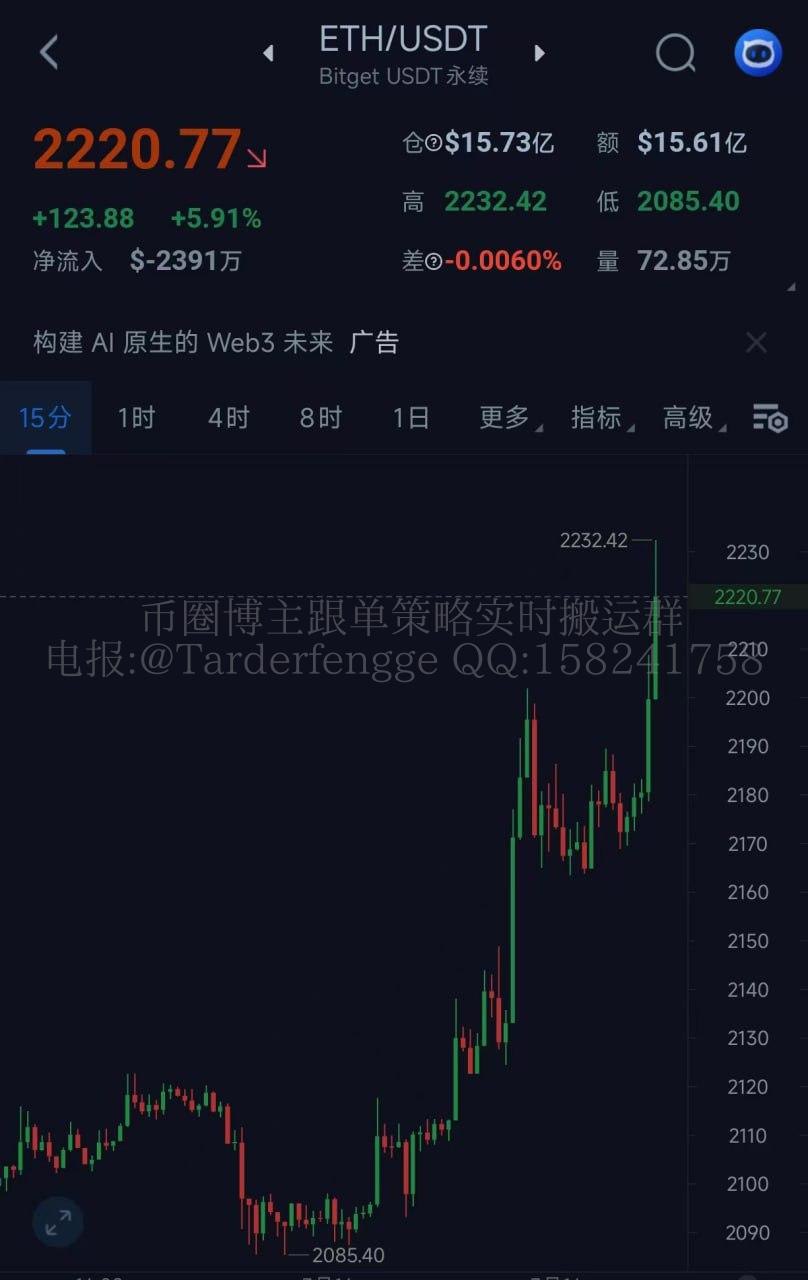Tap the 差 help icon

pyautogui.click(x=433, y=262)
